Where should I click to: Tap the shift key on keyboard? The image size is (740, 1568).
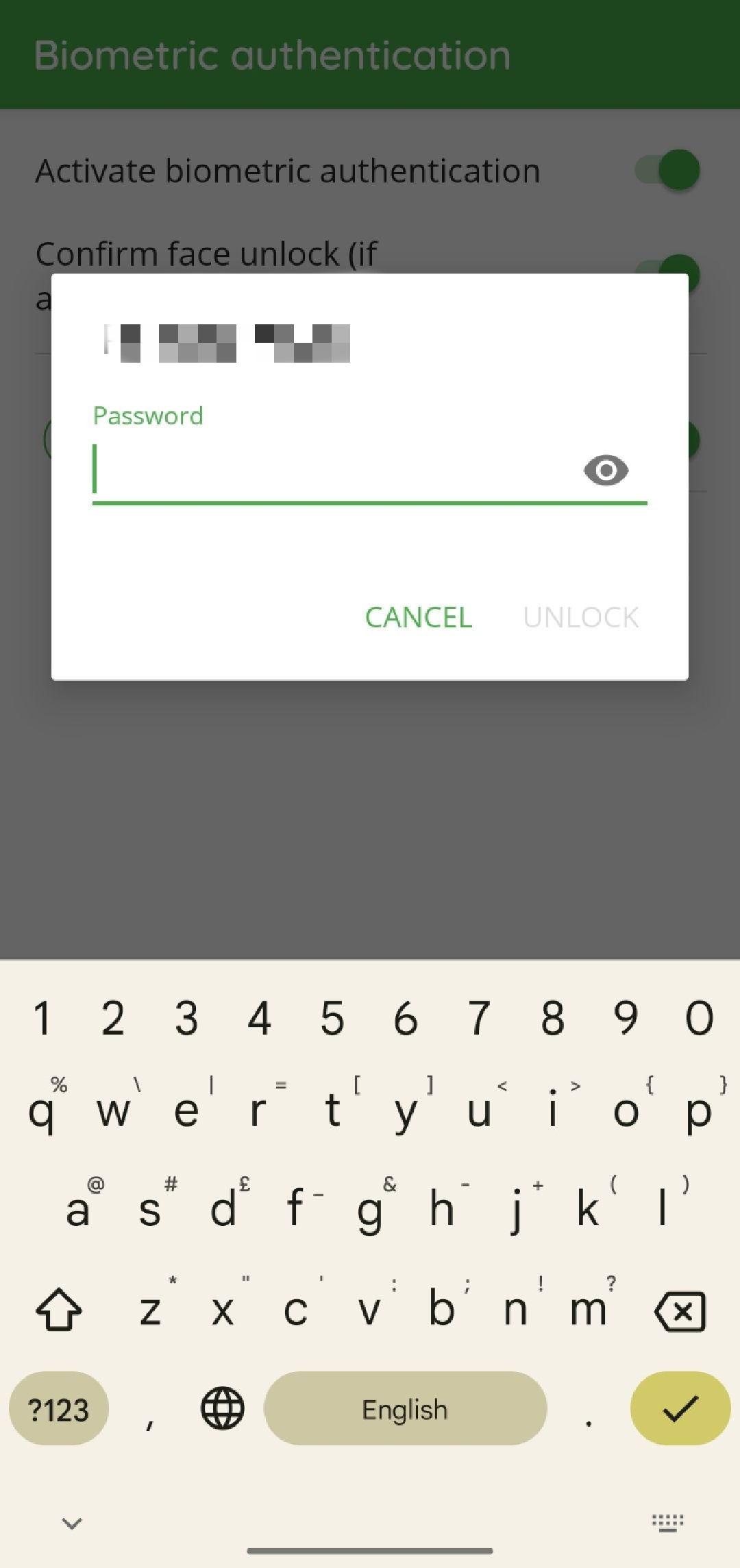(x=59, y=1310)
